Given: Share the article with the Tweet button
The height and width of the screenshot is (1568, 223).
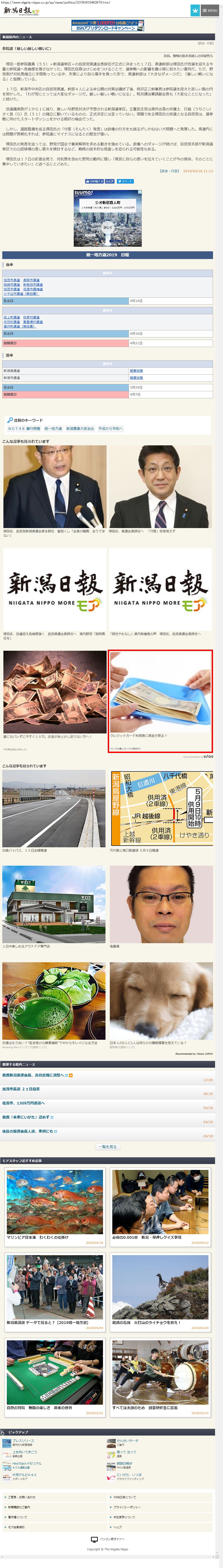Looking at the screenshot, I should point(126,181).
